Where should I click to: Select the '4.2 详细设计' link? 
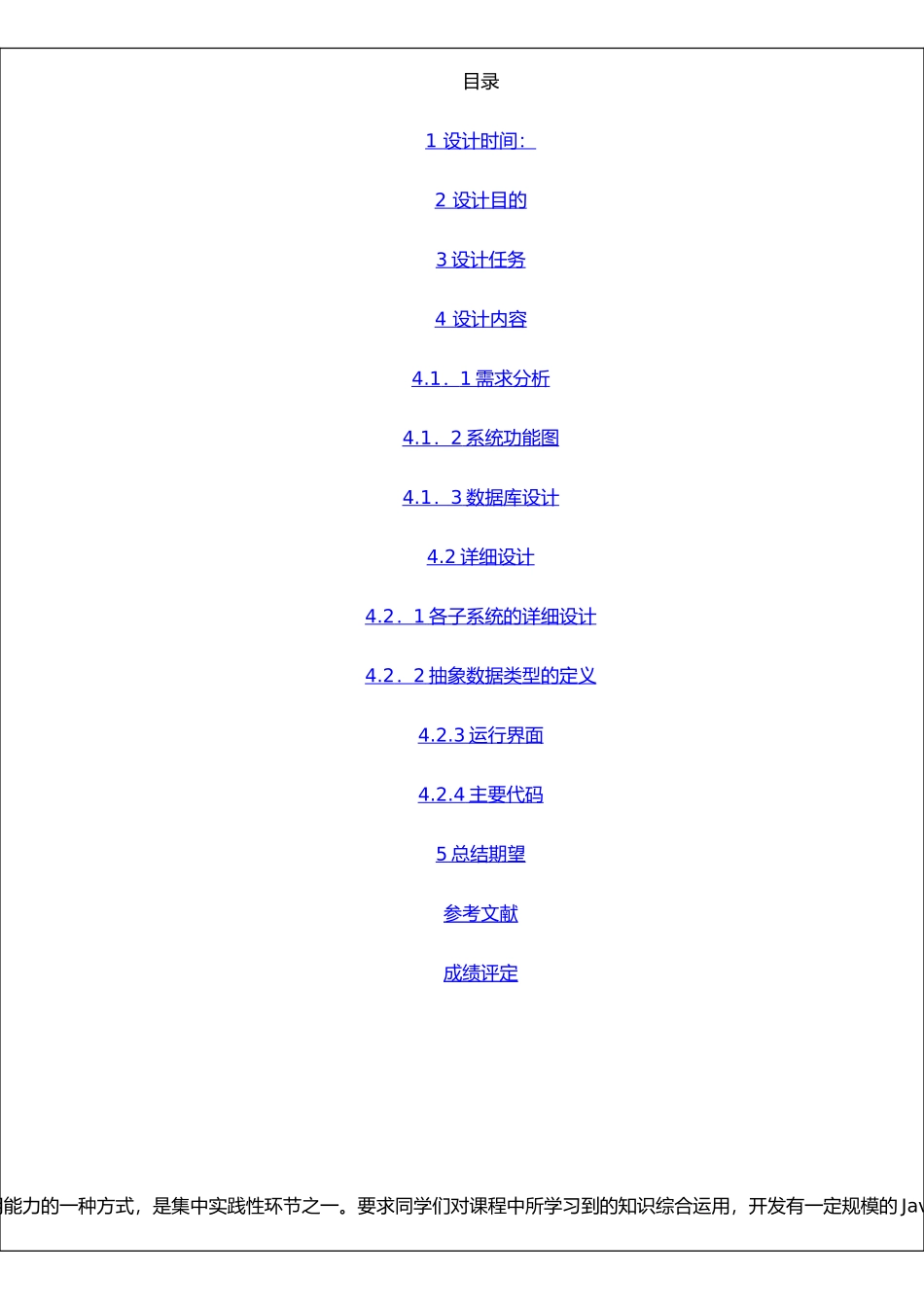click(480, 557)
